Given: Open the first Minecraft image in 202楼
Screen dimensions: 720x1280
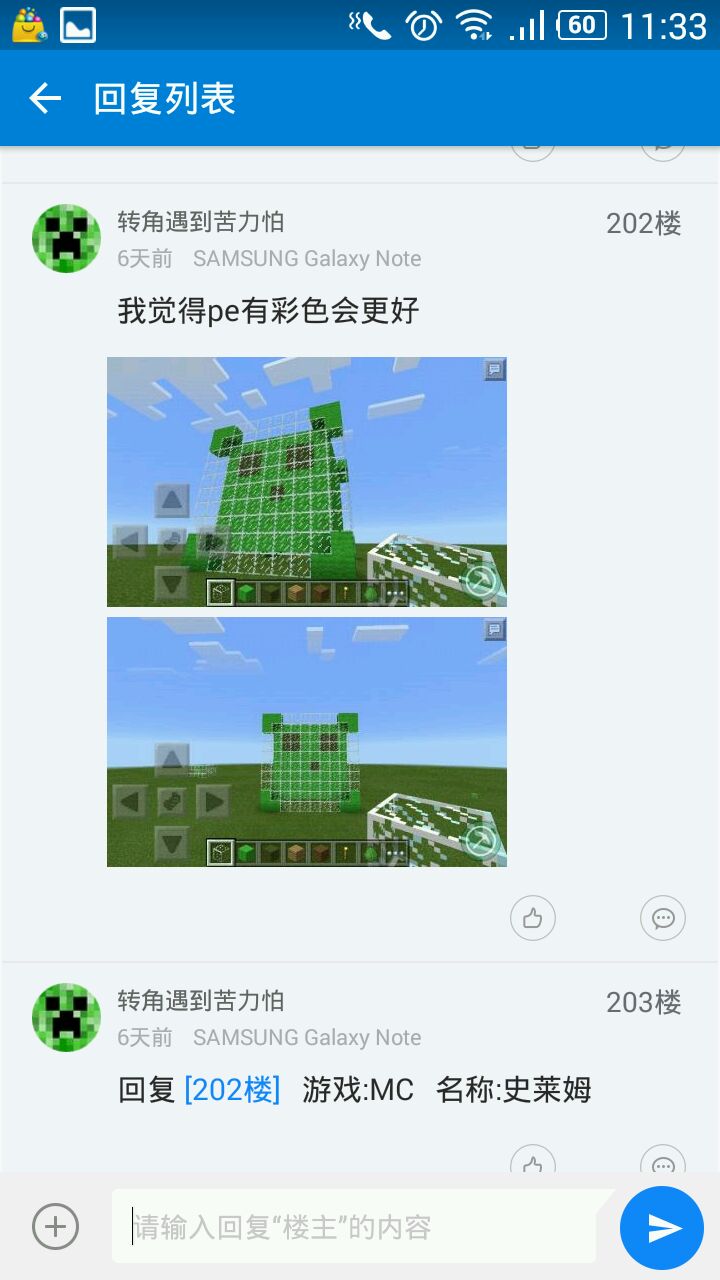Looking at the screenshot, I should (307, 482).
